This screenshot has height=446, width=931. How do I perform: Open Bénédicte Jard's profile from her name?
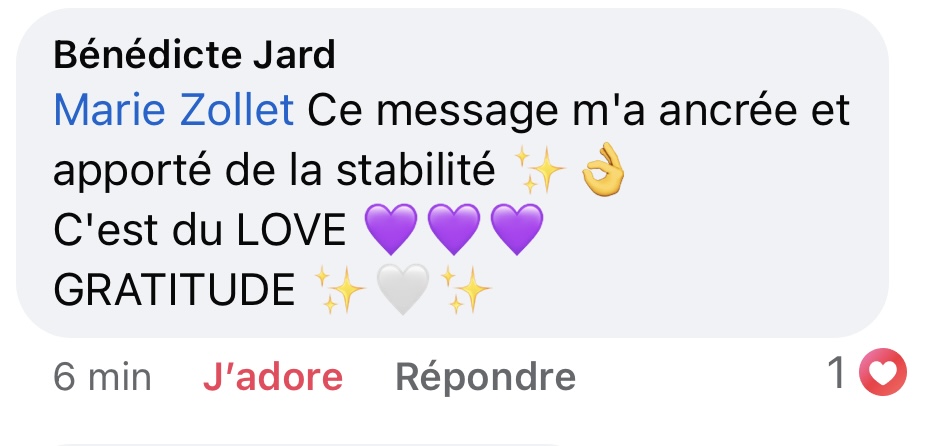(x=194, y=57)
